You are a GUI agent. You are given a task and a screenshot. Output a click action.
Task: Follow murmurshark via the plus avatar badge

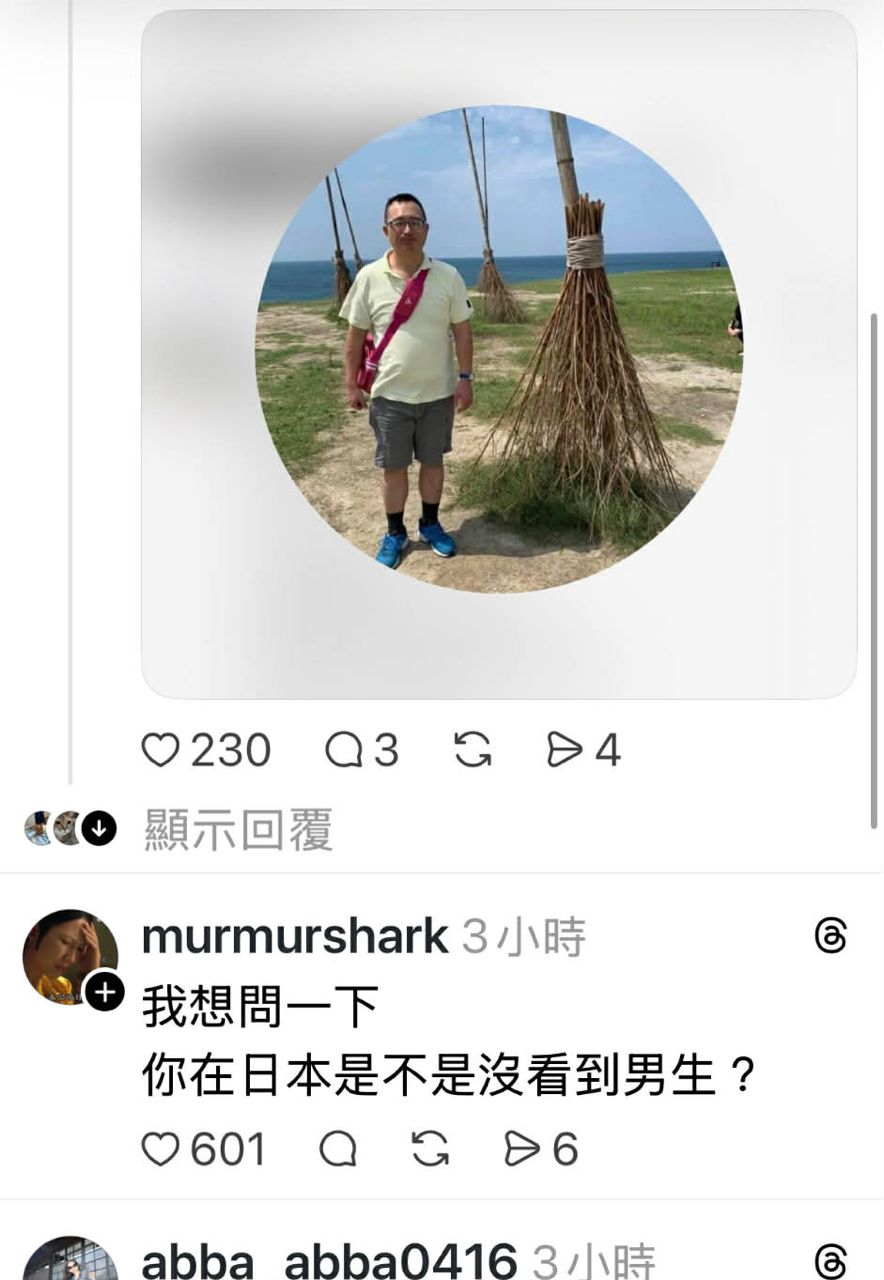[x=103, y=993]
